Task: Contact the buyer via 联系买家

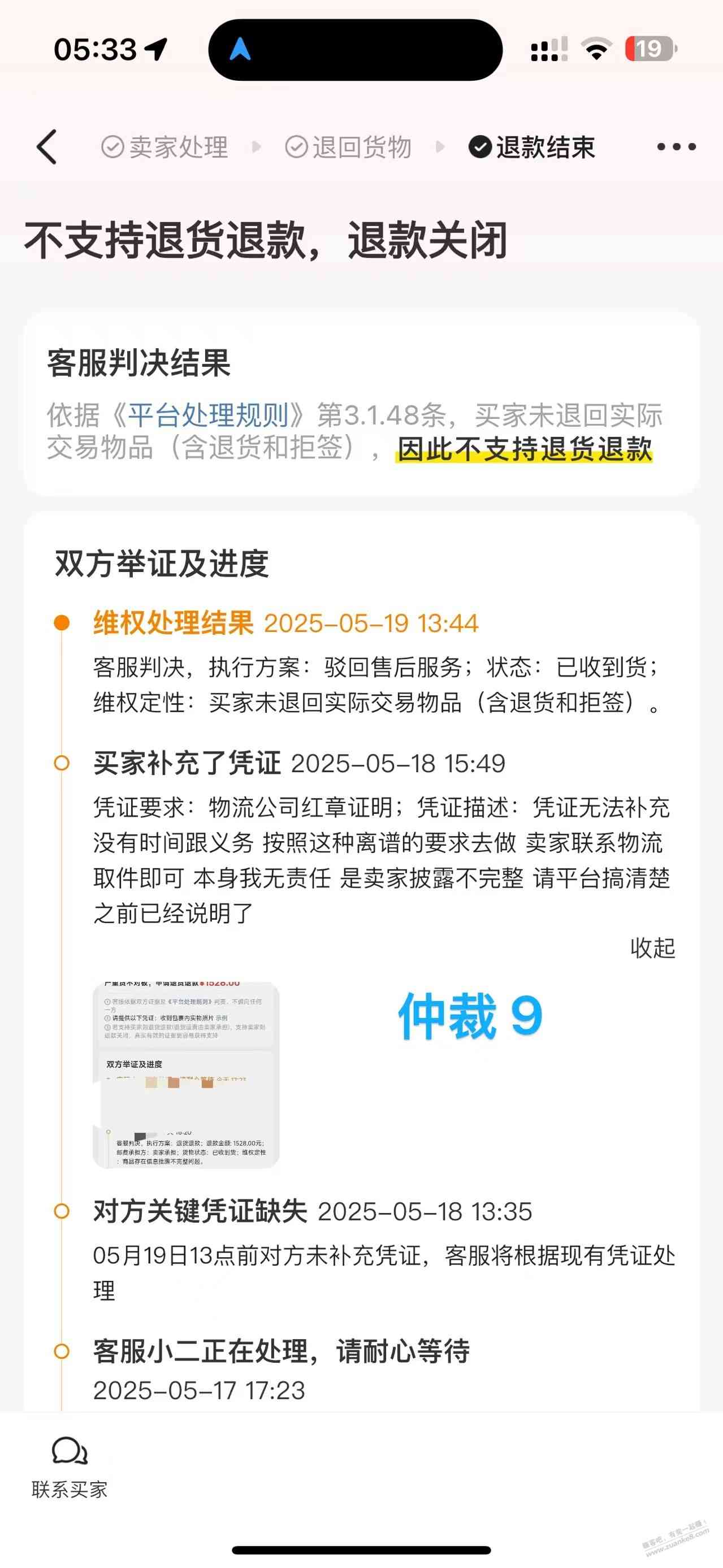Action: coord(70,1468)
